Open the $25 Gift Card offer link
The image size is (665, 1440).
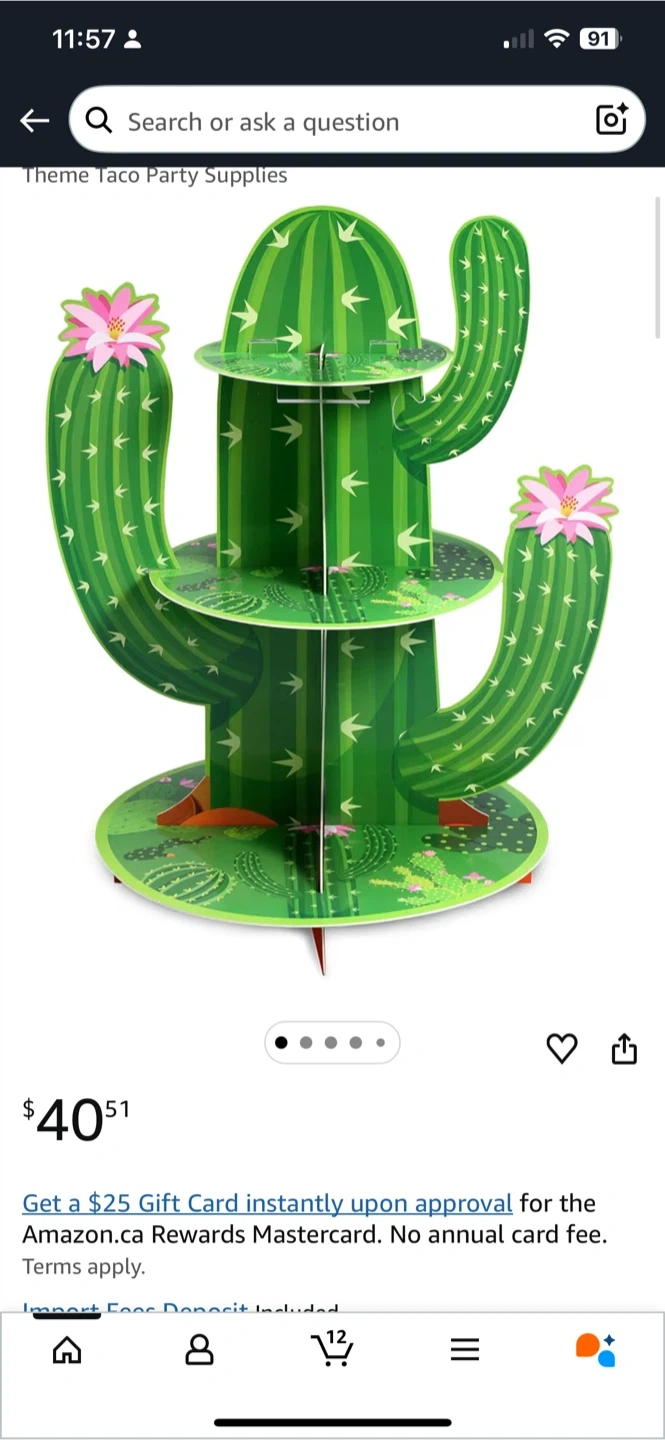pos(267,1203)
